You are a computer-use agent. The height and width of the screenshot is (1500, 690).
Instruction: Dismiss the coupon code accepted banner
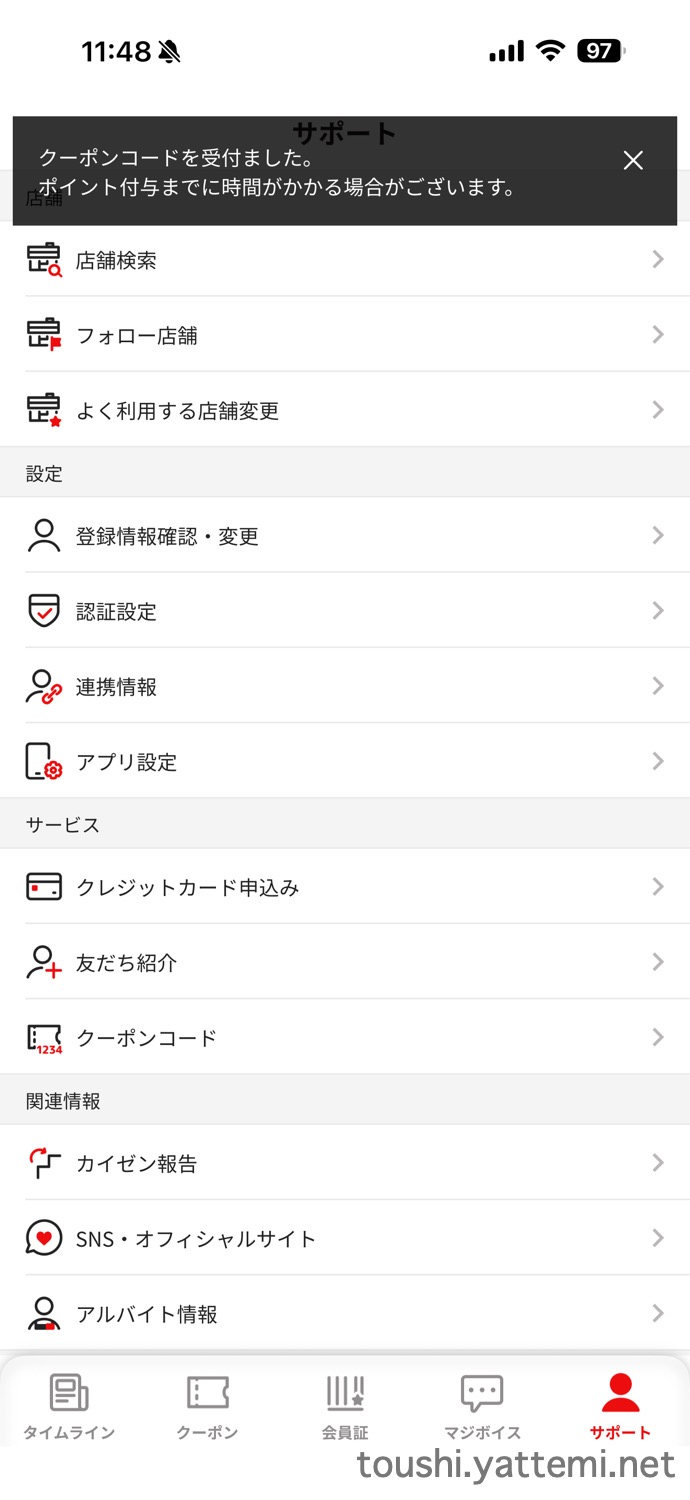coord(633,160)
